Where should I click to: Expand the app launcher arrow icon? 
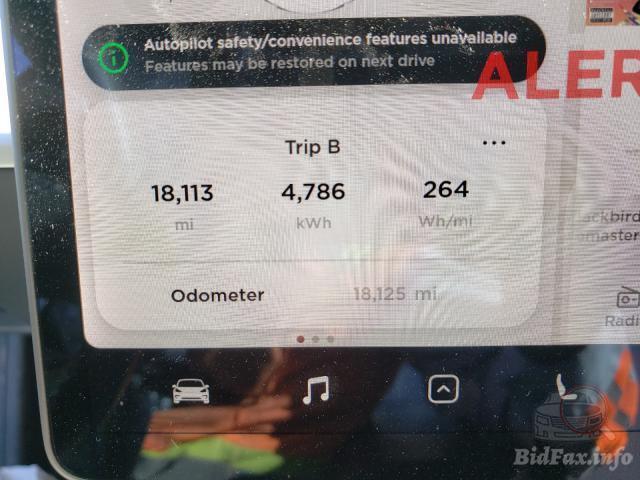pyautogui.click(x=443, y=388)
